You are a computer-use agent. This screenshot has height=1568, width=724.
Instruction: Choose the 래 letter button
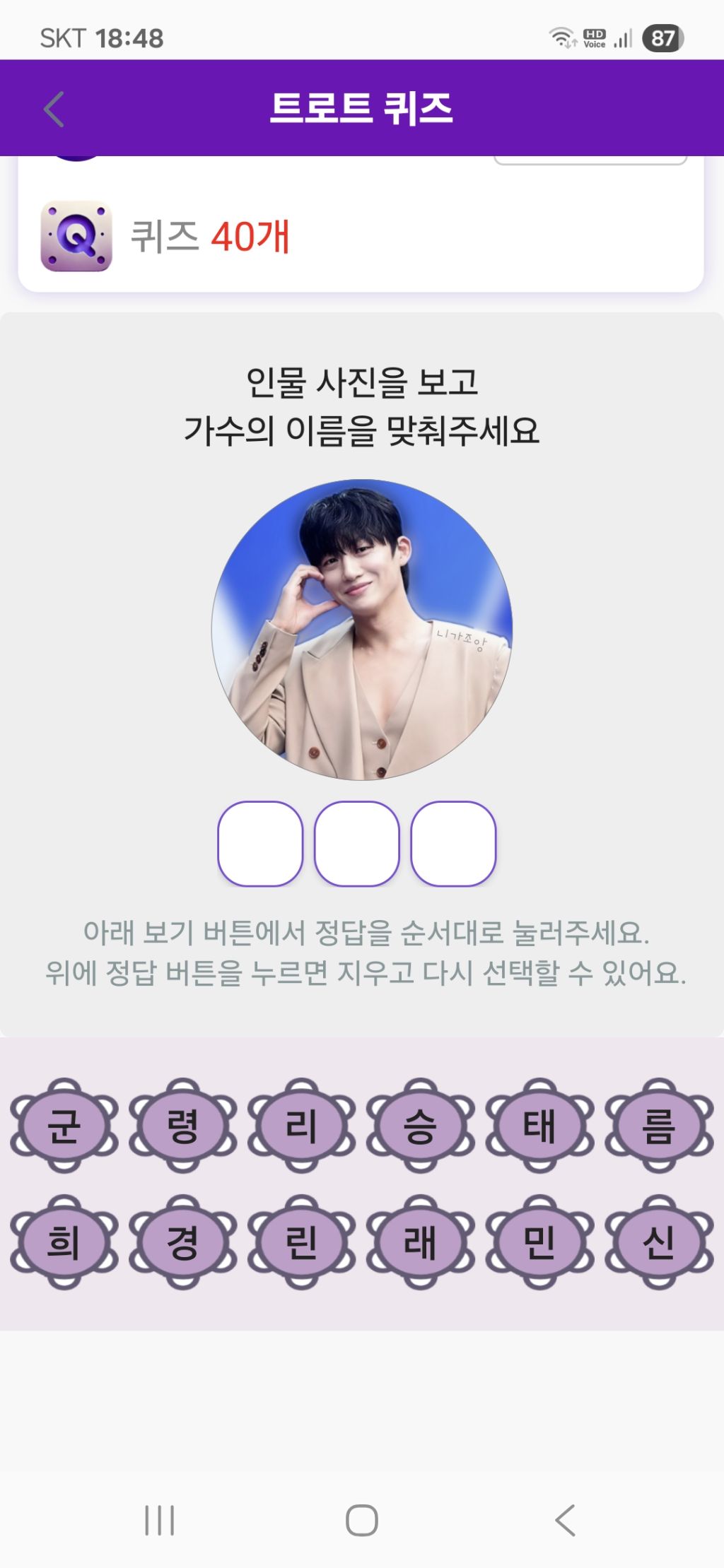pos(420,1242)
